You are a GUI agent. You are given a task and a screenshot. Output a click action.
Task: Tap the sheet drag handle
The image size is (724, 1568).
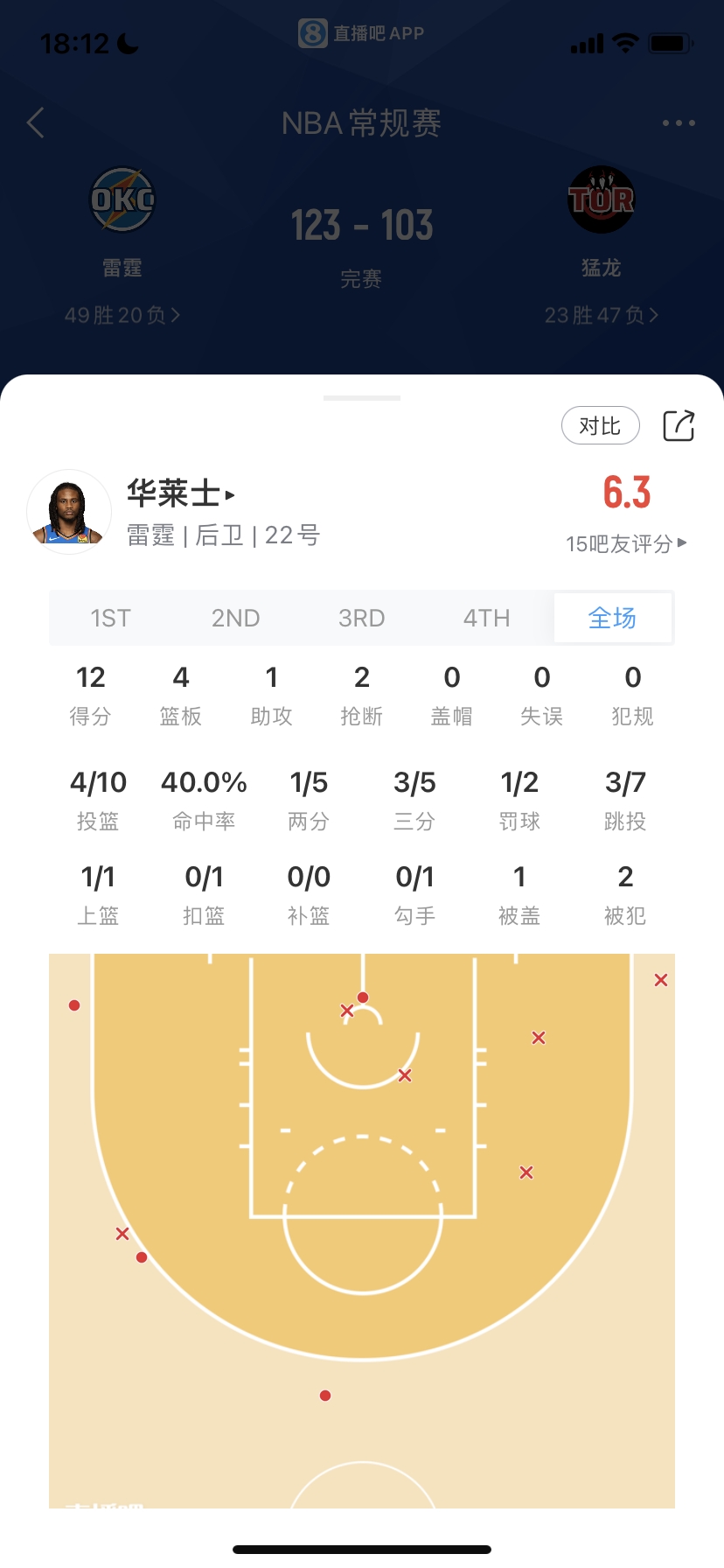click(362, 398)
